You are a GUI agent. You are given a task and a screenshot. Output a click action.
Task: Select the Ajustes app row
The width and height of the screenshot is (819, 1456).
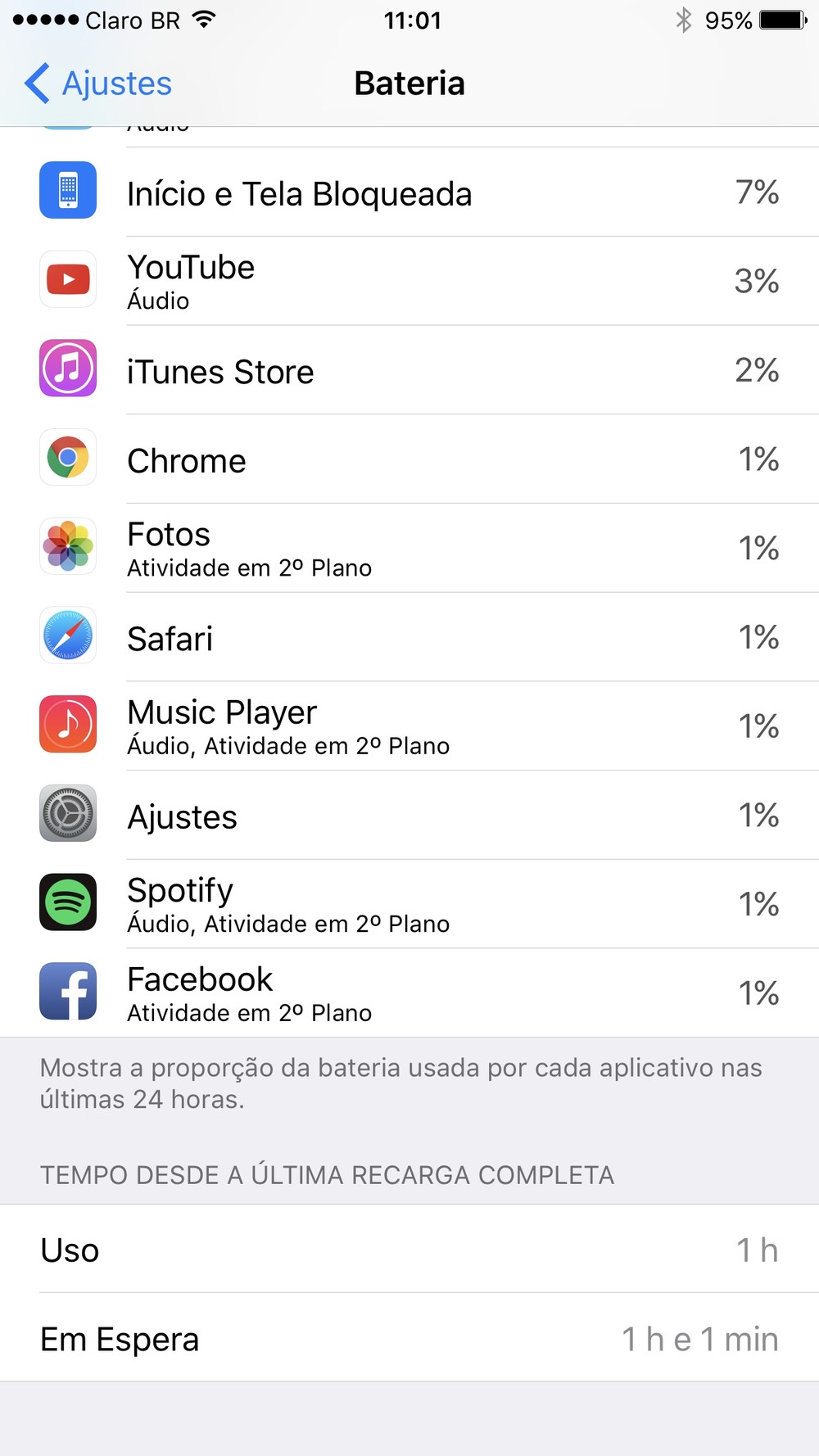[409, 816]
